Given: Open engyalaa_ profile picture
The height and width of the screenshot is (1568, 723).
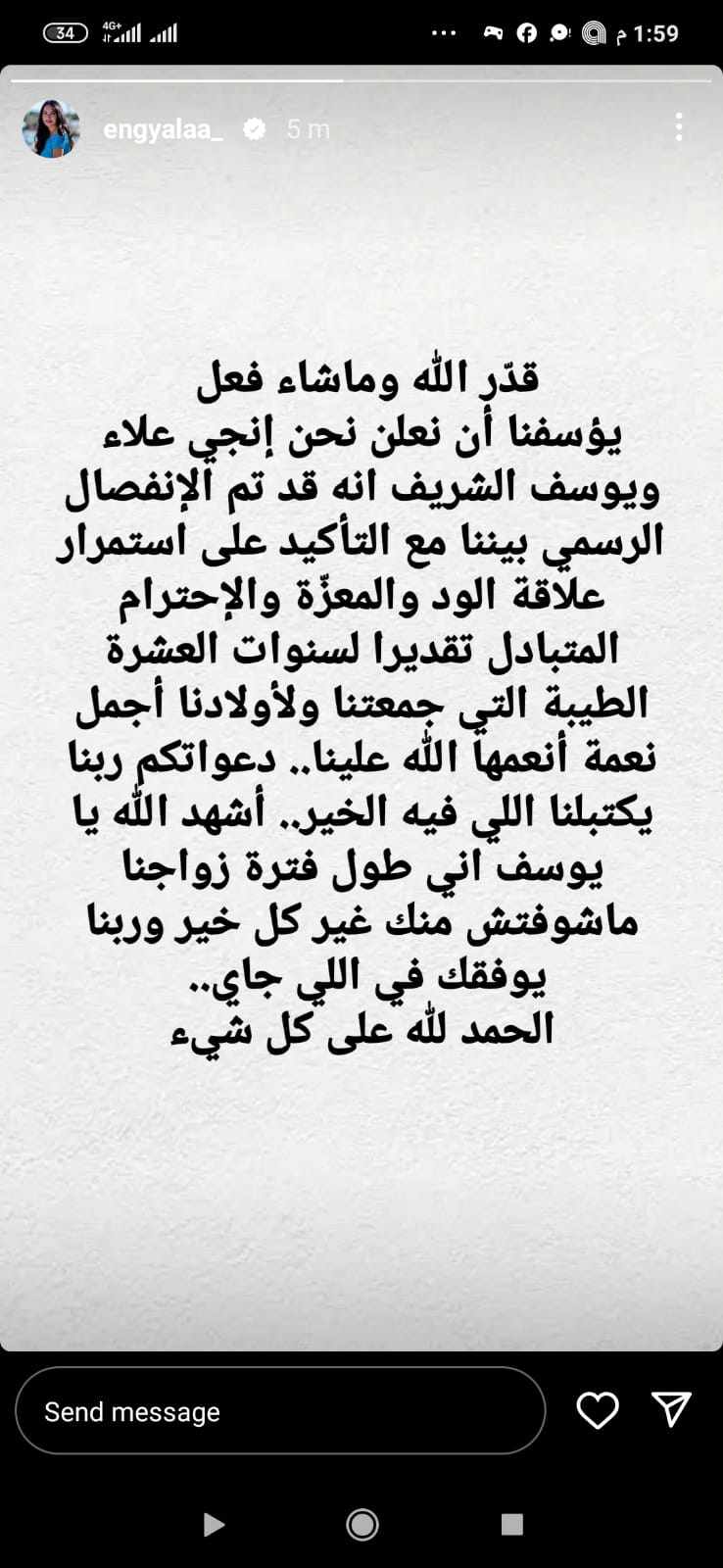Looking at the screenshot, I should coord(50,128).
